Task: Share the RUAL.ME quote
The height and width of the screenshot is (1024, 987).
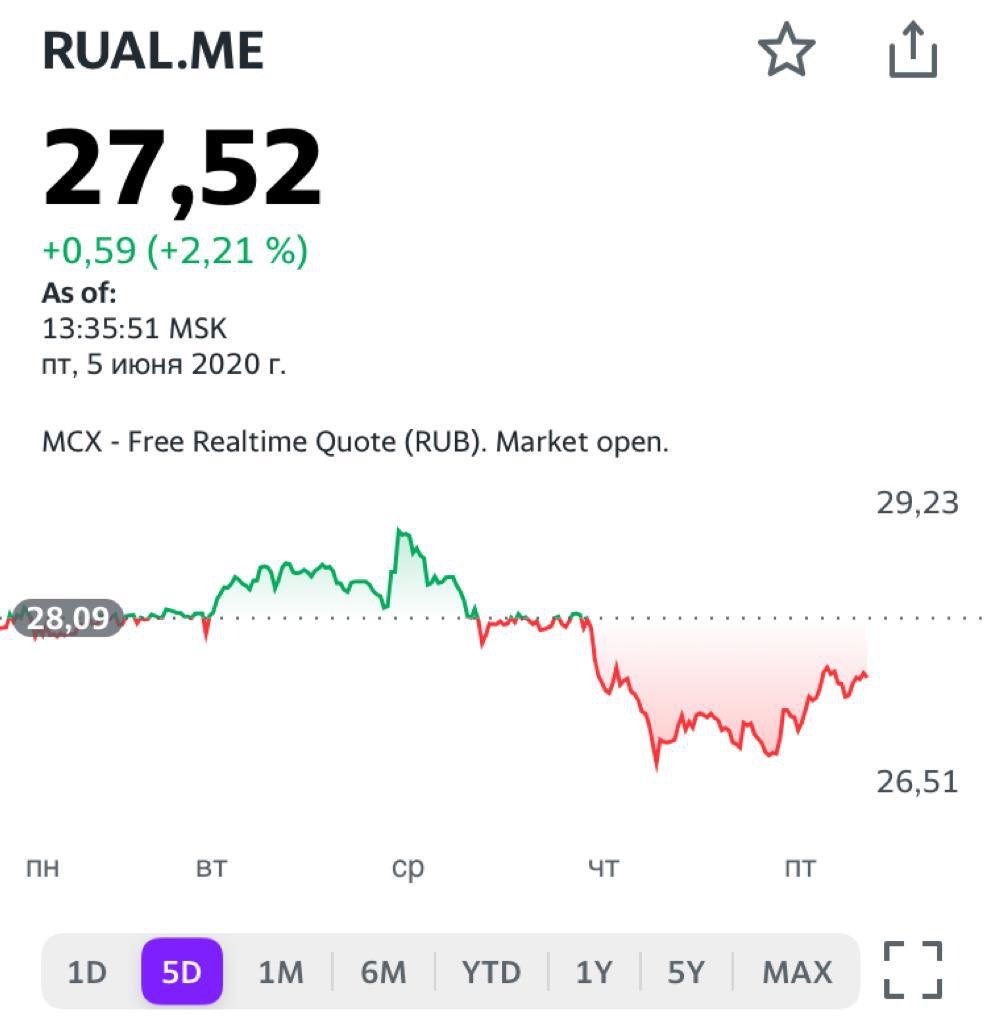Action: click(x=913, y=51)
